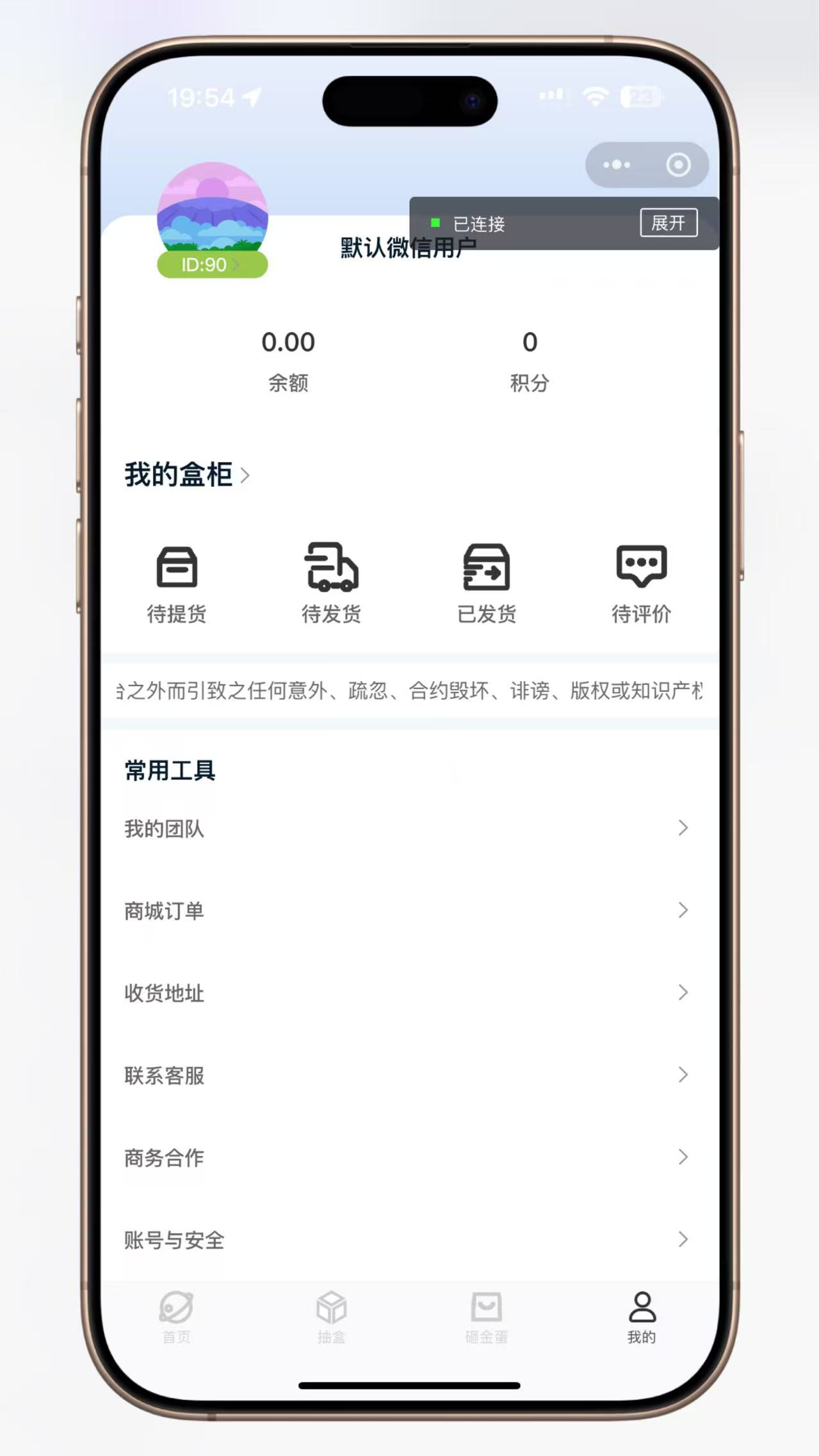The height and width of the screenshot is (1456, 819).
Task: Open the mini program more options menu
Action: point(616,165)
